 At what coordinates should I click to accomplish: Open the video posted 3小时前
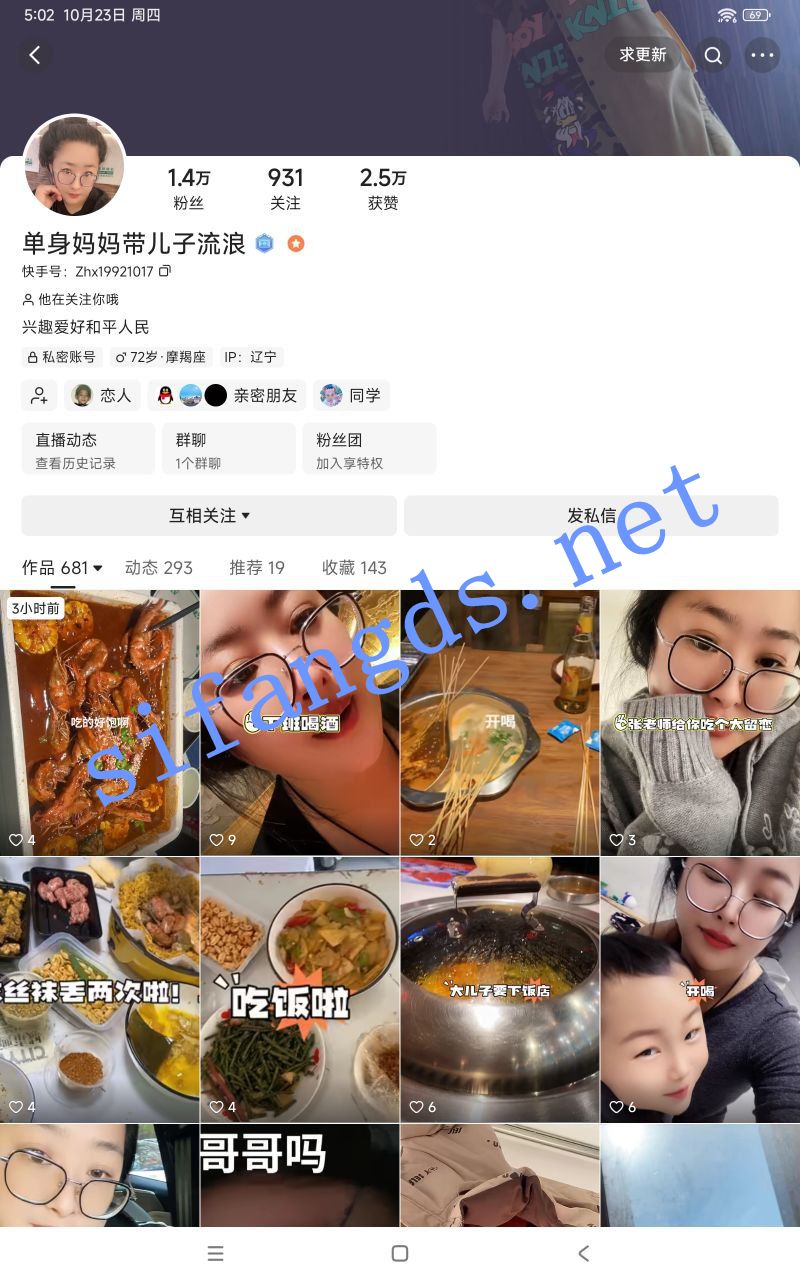tap(100, 722)
